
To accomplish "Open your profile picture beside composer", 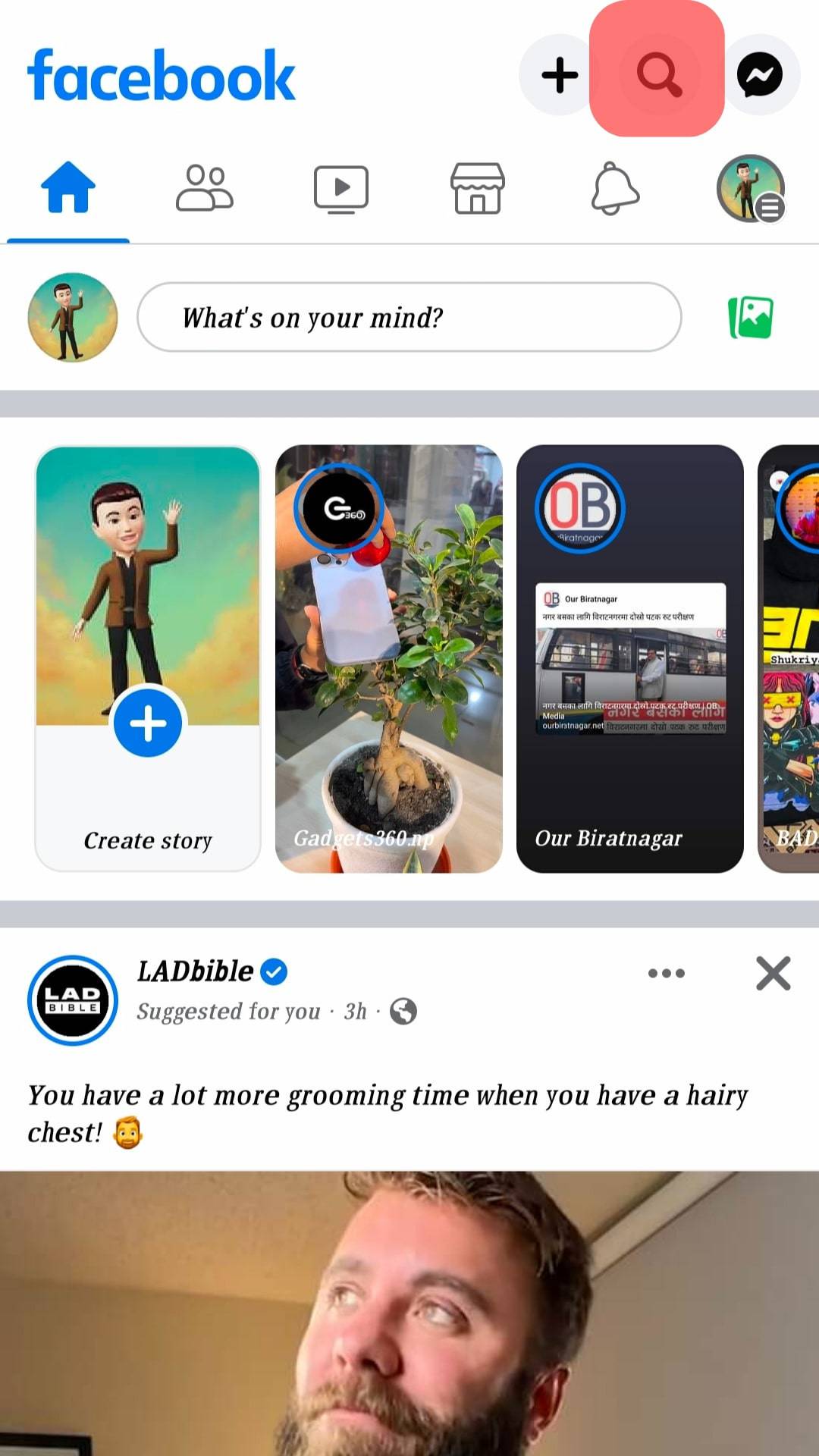I will (73, 317).
